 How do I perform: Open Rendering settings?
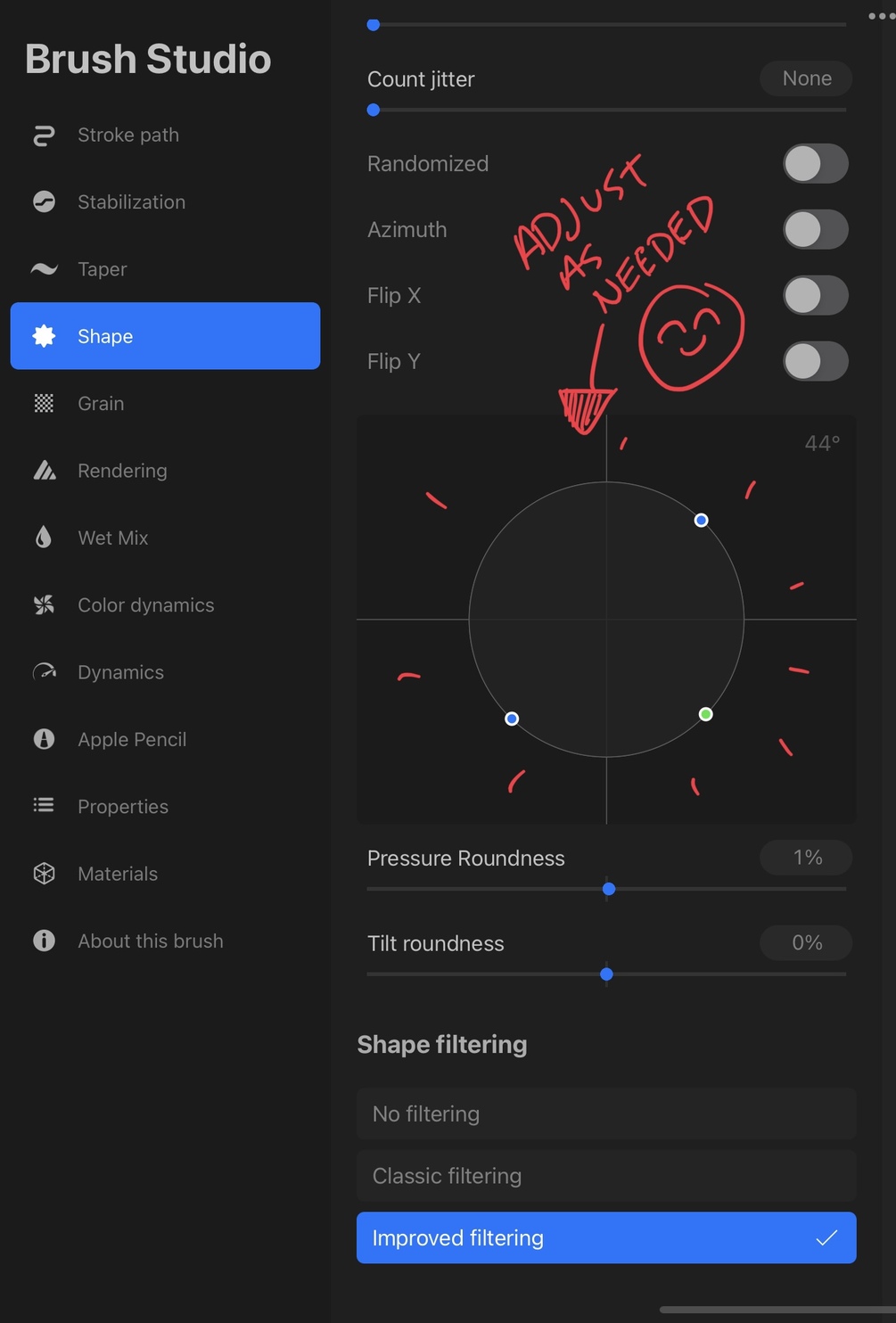pos(121,471)
